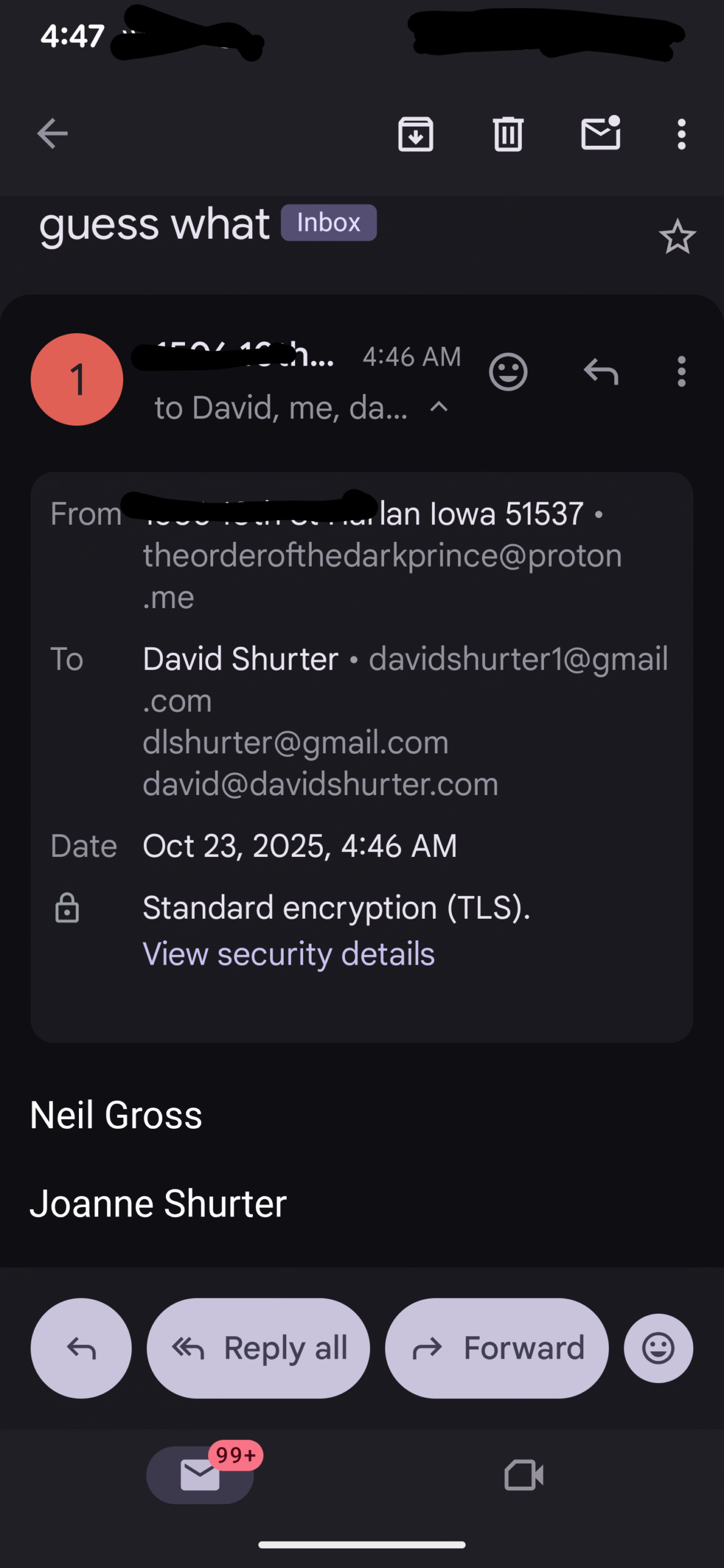The height and width of the screenshot is (1568, 724).
Task: Tap the Inbox label chip
Action: pyautogui.click(x=328, y=222)
